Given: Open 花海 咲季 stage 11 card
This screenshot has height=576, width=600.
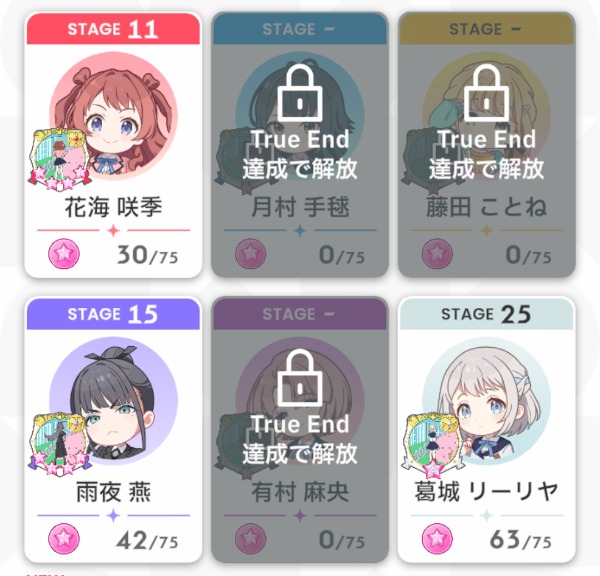Looking at the screenshot, I should pyautogui.click(x=113, y=145).
